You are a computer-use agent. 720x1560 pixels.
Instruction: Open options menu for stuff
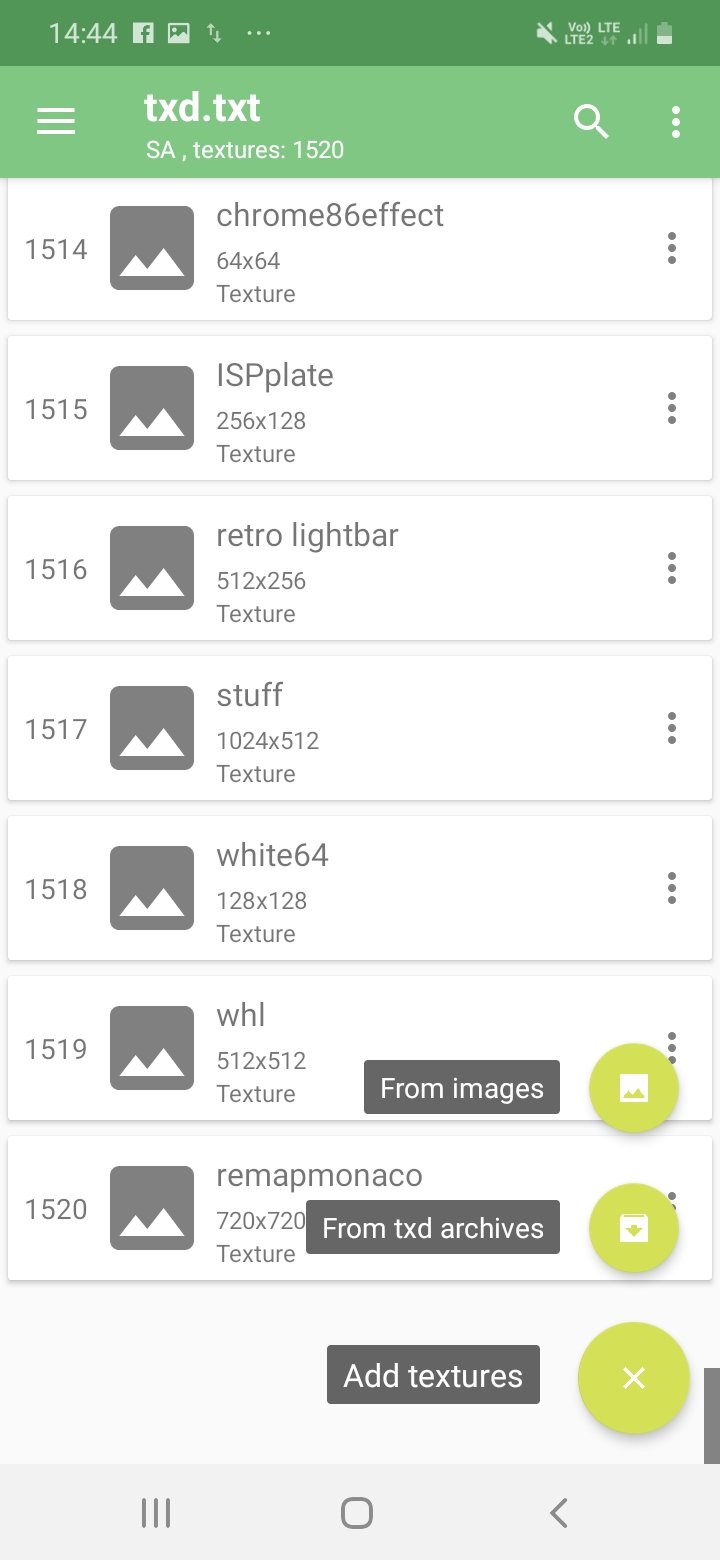[672, 728]
